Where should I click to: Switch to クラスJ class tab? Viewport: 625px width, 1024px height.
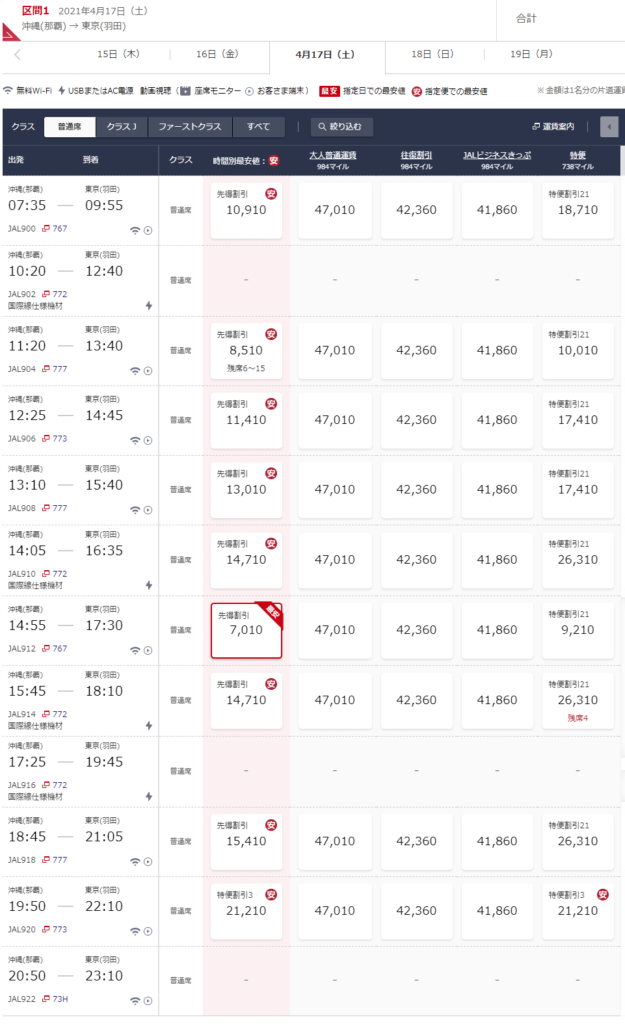click(x=127, y=127)
